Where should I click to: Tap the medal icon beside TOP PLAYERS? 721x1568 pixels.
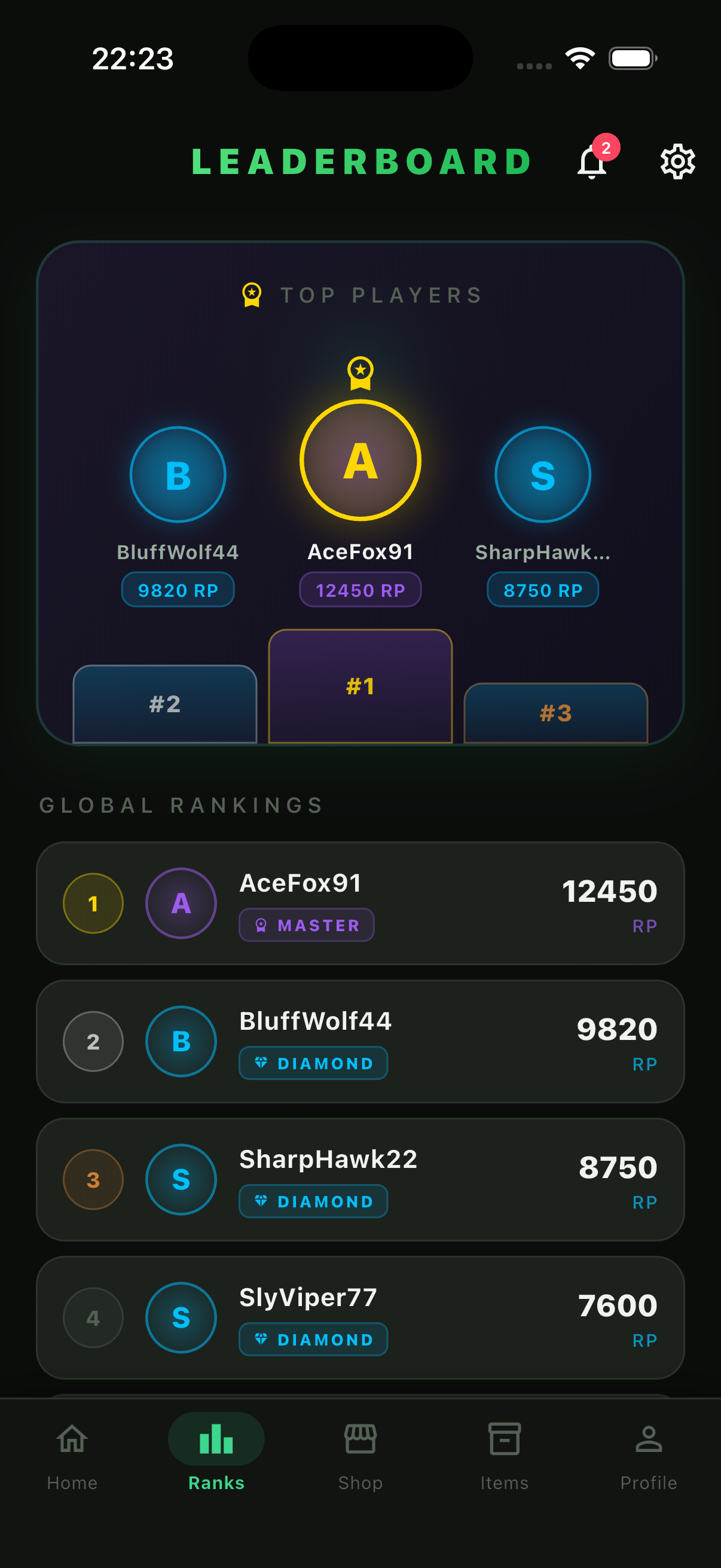(251, 295)
